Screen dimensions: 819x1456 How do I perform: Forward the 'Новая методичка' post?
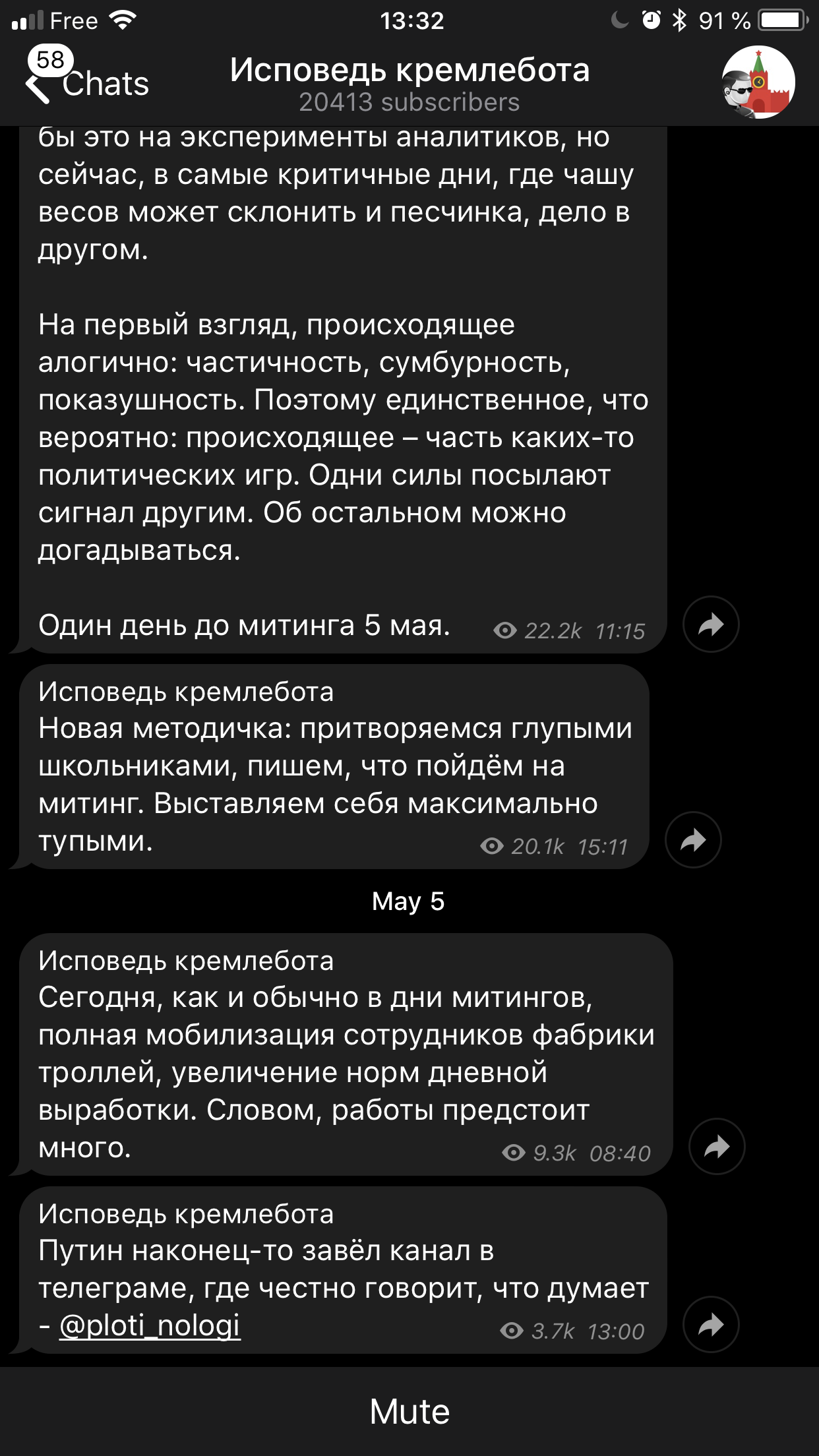pos(693,839)
